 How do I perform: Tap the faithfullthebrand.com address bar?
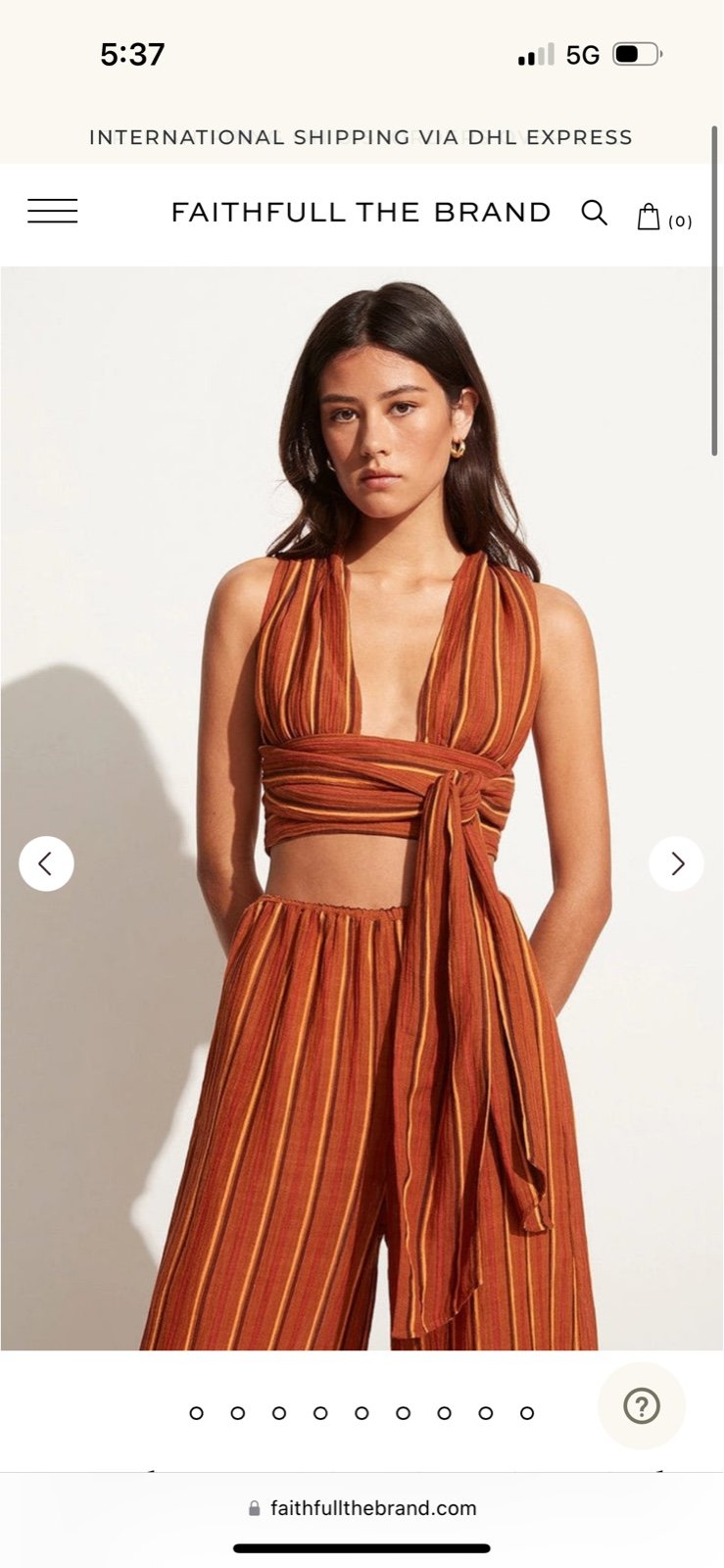[362, 1508]
